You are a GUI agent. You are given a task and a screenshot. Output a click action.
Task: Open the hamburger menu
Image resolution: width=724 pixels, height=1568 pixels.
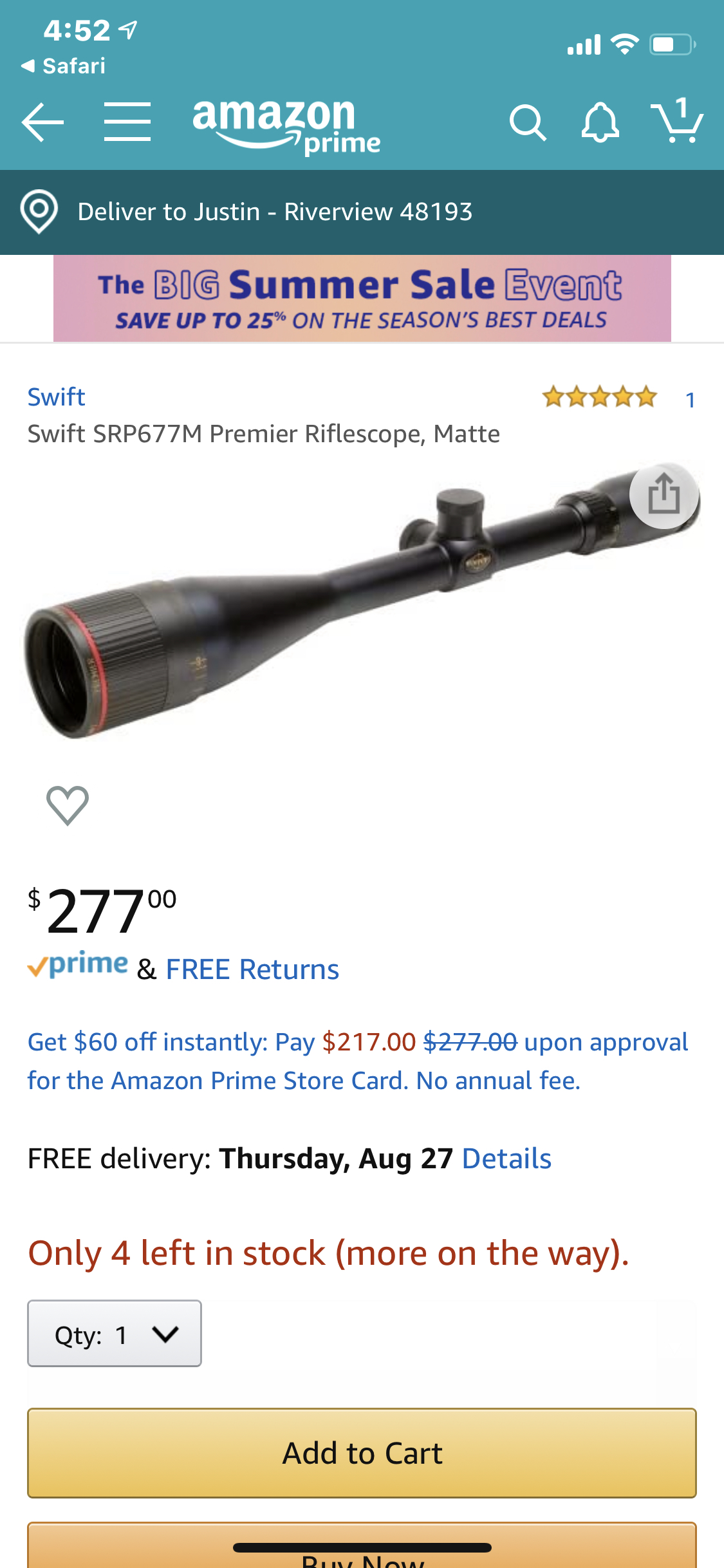127,122
